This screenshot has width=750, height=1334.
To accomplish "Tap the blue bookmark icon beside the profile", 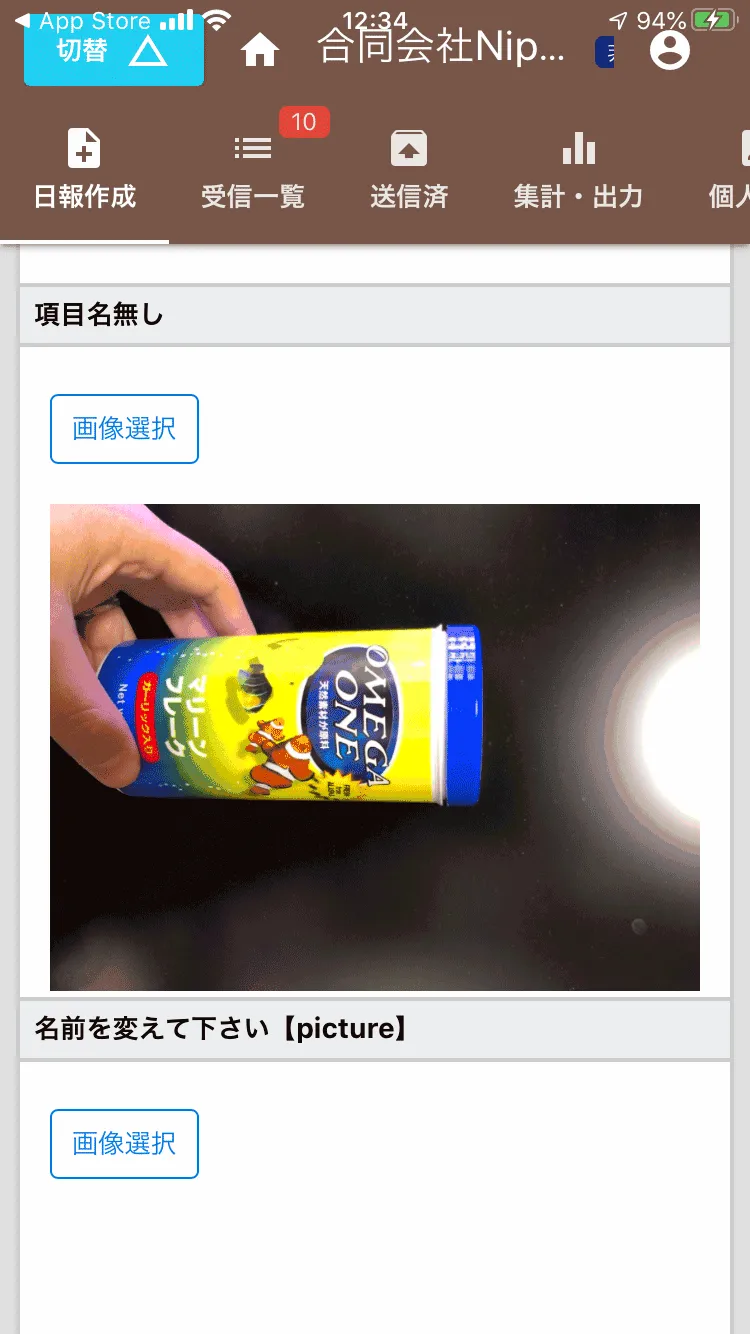I will coord(606,50).
